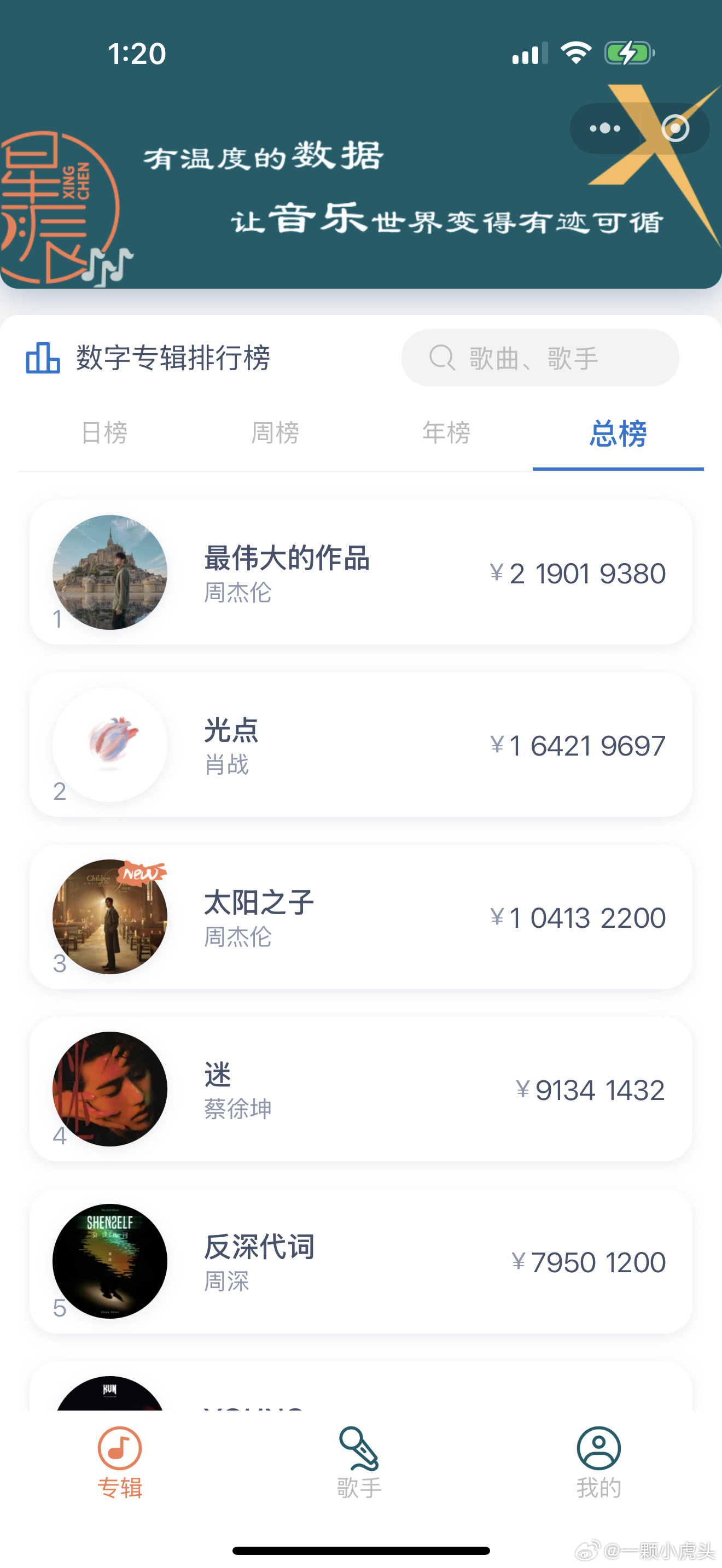Tap the sales figure for 太阳之子
The image size is (722, 1568).
coord(577,917)
